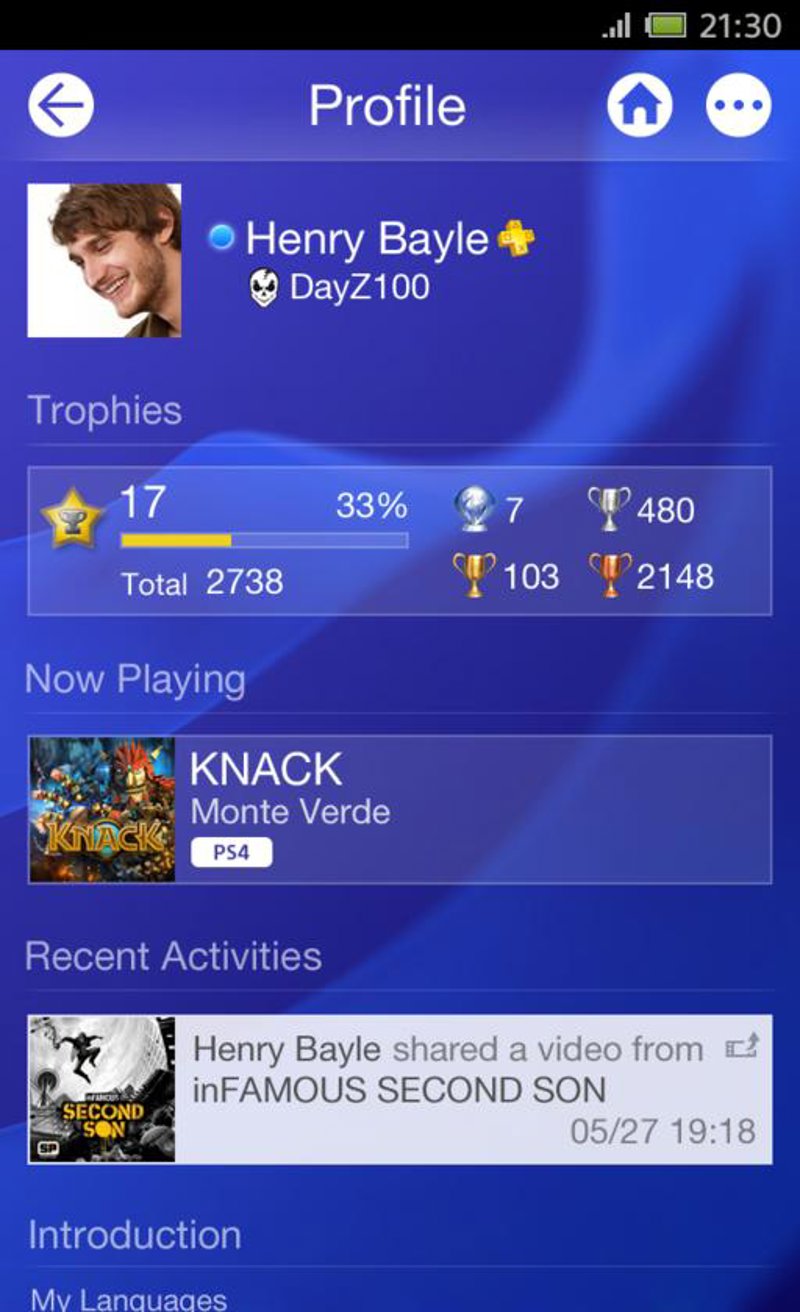
Task: Open the inFAMOUS SECOND SON shared video activity
Action: [x=400, y=1089]
